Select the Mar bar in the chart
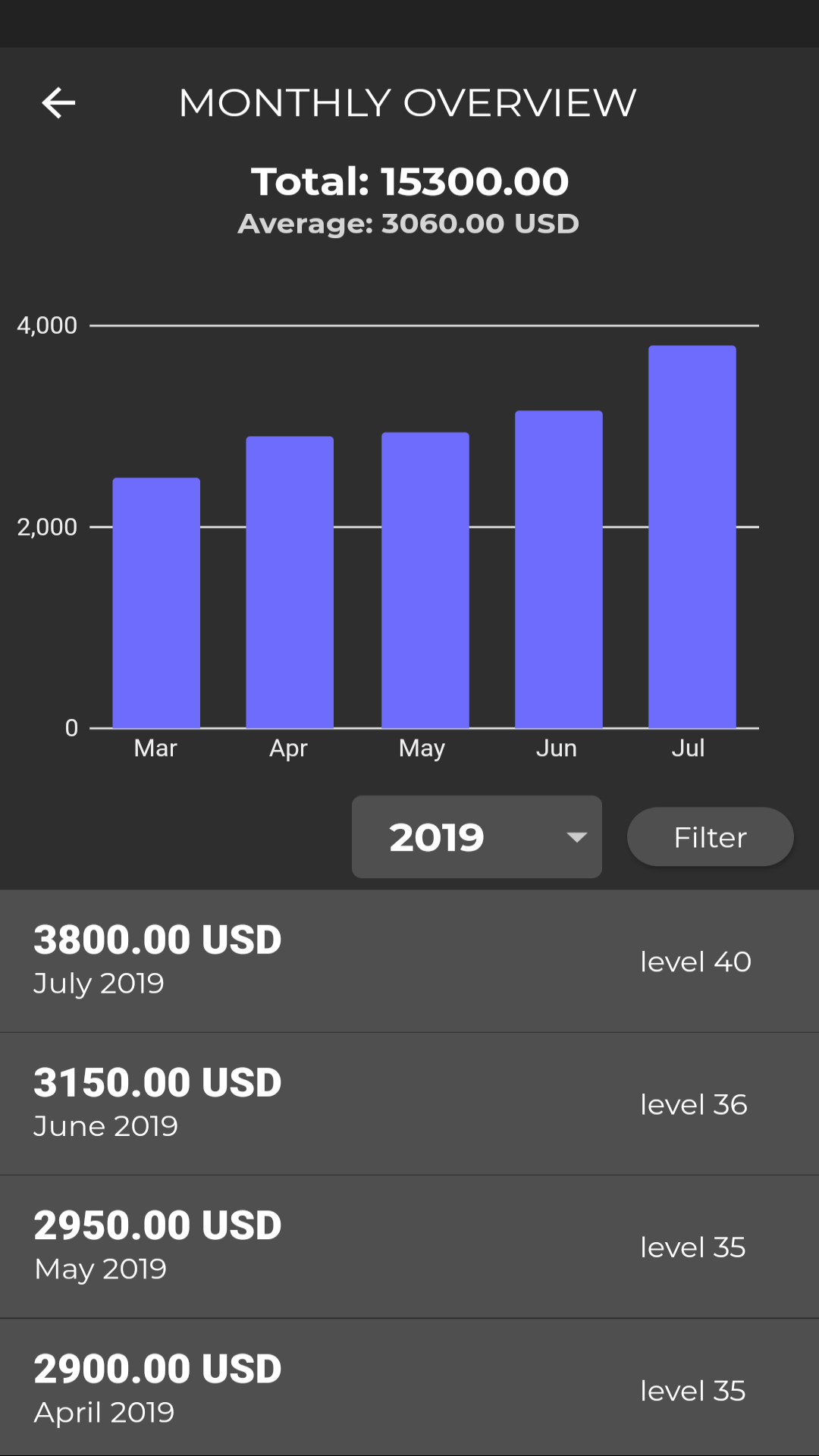The width and height of the screenshot is (819, 1456). coord(156,603)
